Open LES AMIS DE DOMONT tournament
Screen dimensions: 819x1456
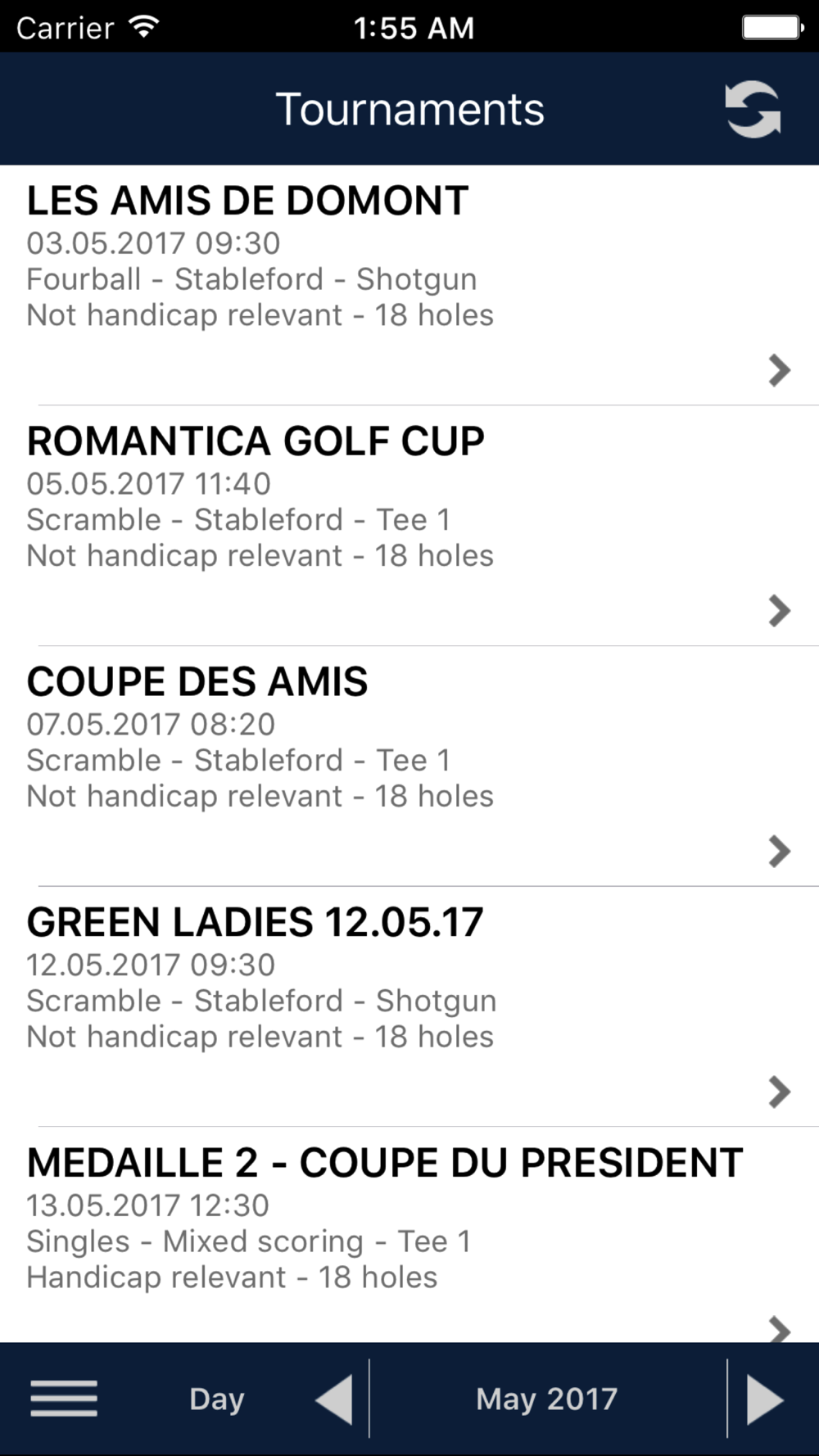coord(409,285)
